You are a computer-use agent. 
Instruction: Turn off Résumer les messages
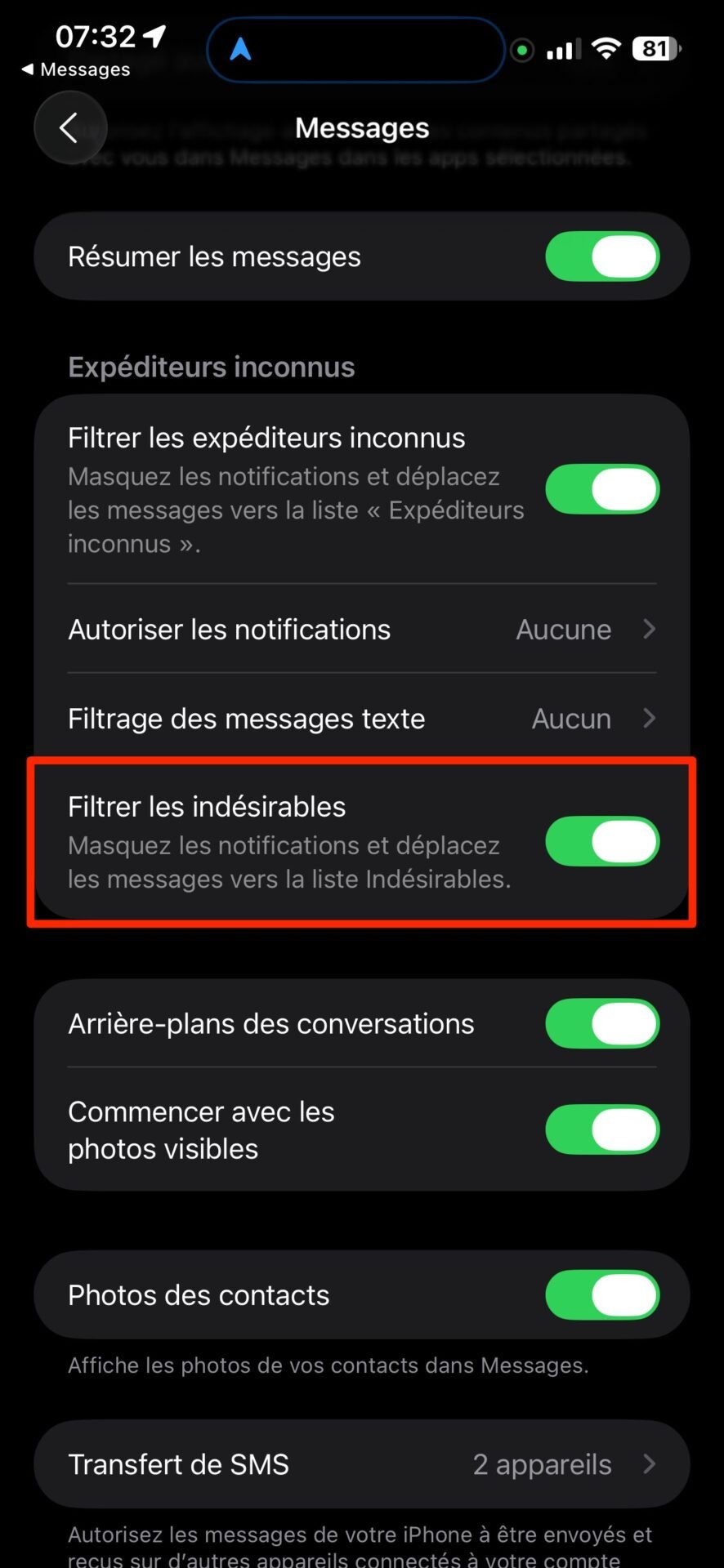[602, 256]
